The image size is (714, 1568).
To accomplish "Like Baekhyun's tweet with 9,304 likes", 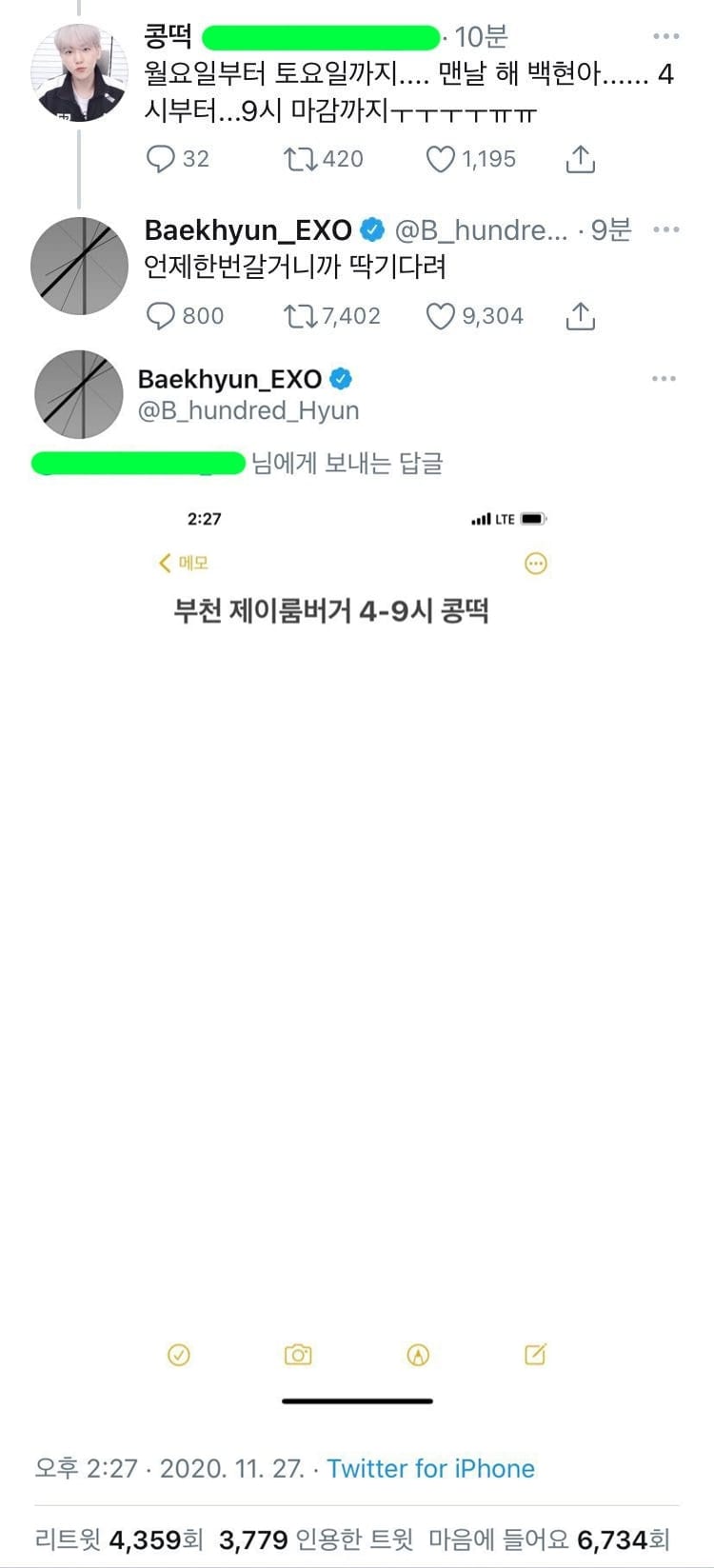I will (x=474, y=316).
